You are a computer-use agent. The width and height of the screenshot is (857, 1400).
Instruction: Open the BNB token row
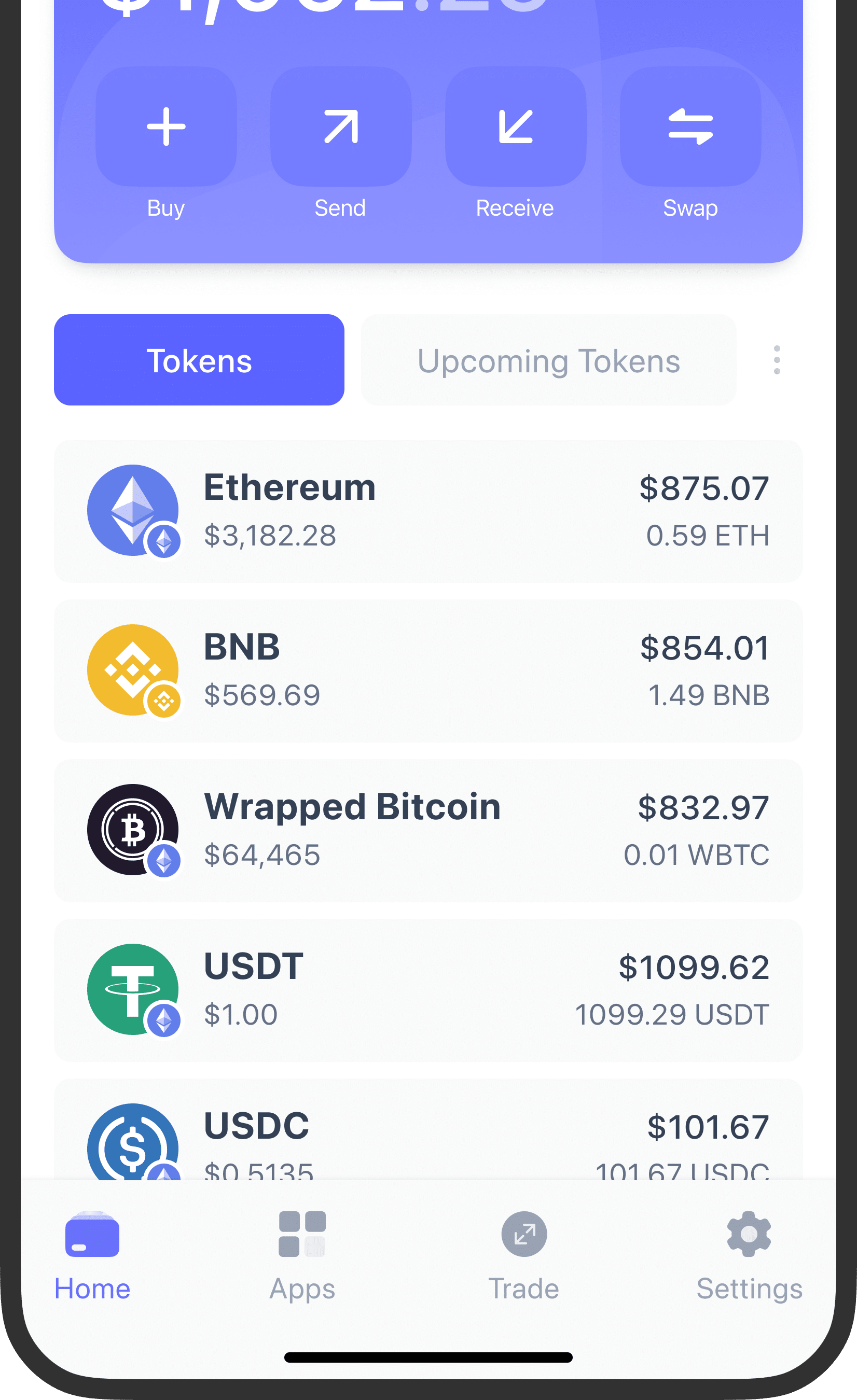428,671
